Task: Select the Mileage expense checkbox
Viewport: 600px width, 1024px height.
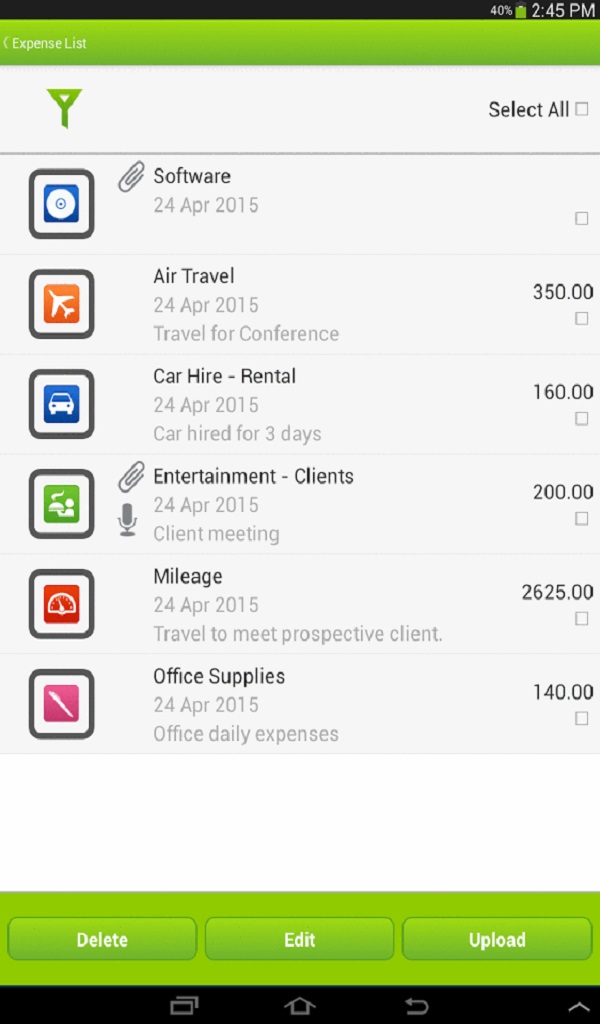Action: pyautogui.click(x=581, y=618)
